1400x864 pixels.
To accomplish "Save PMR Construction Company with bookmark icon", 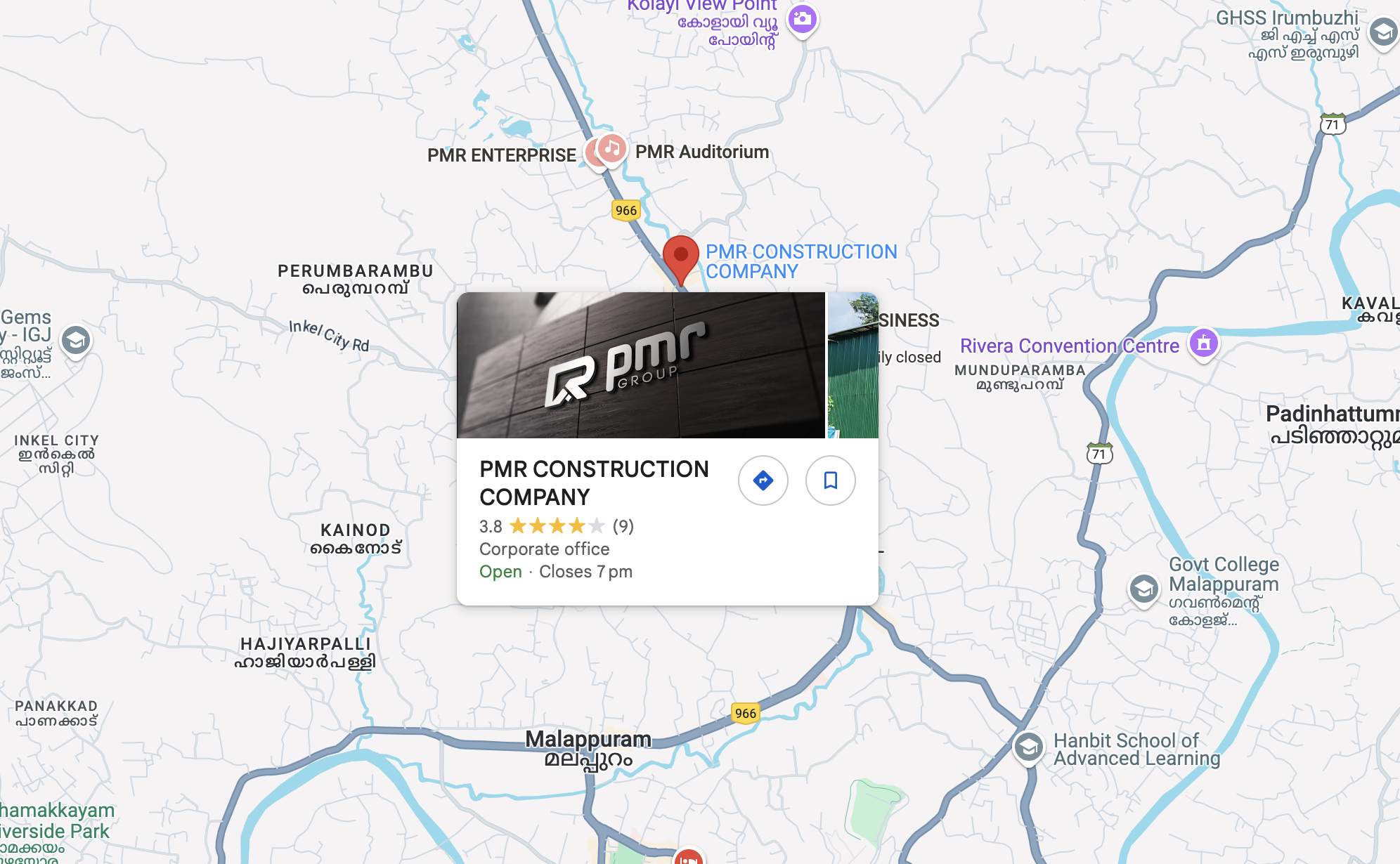I will tap(830, 480).
